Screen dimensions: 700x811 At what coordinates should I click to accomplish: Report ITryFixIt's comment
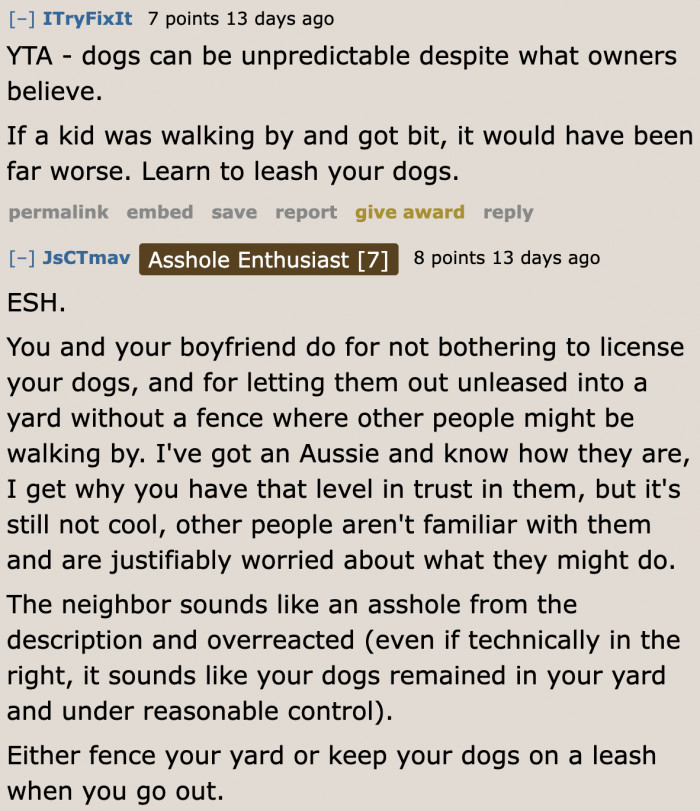point(306,212)
